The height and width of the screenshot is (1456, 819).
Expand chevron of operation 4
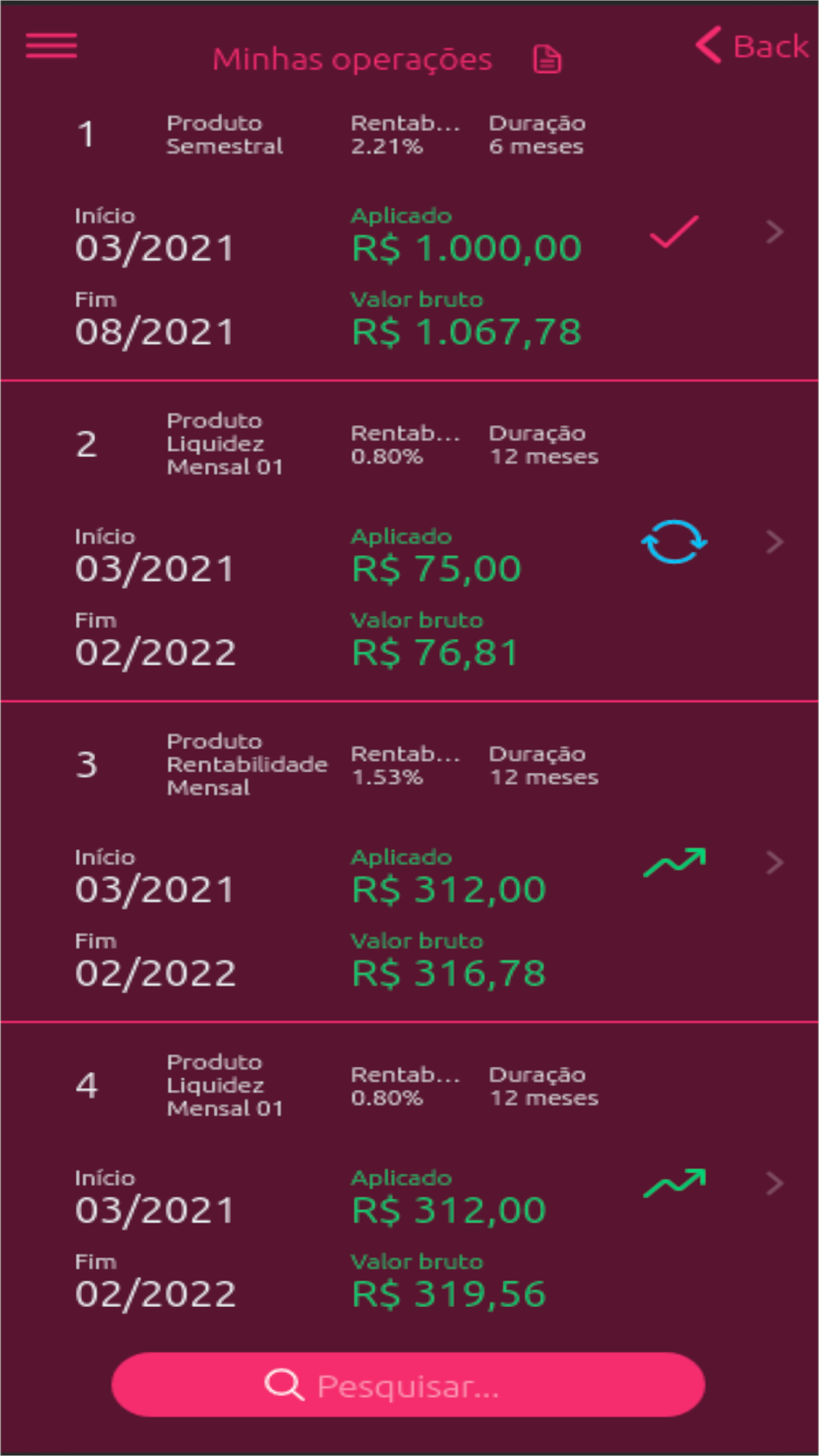775,1183
